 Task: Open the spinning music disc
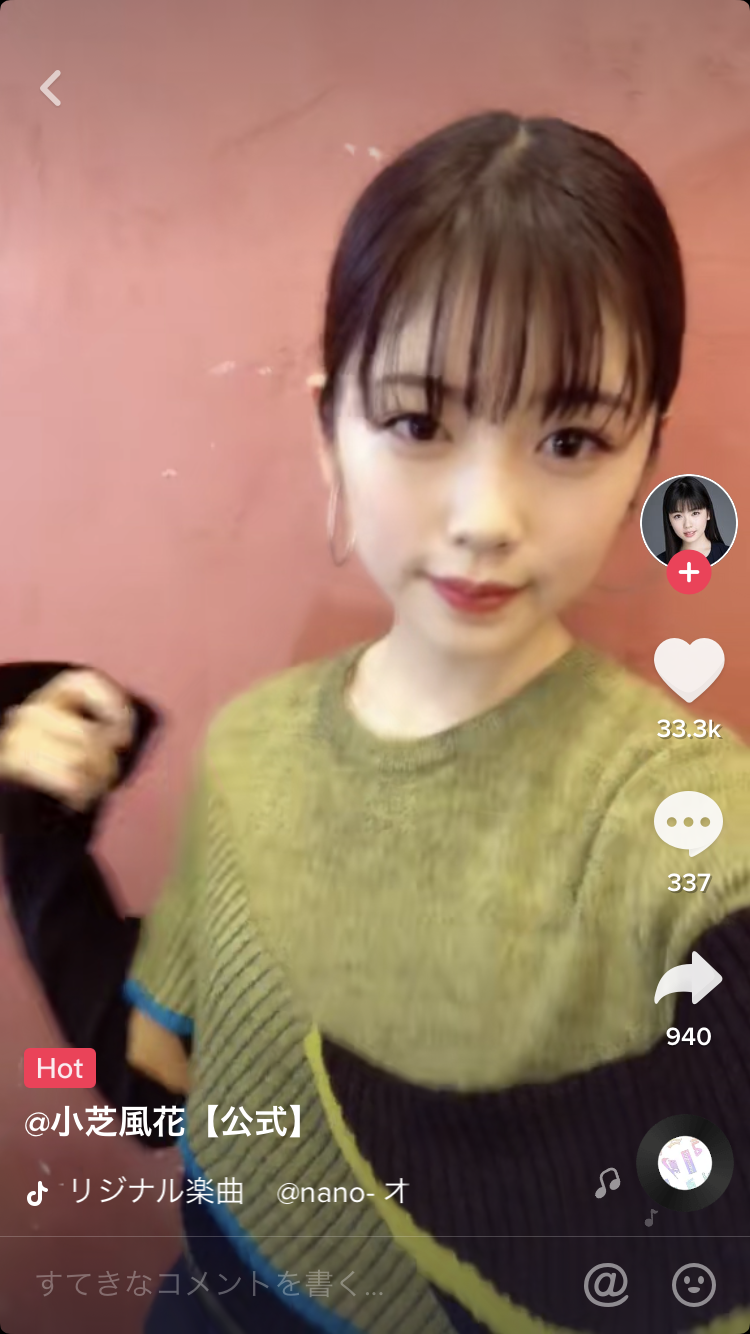tap(685, 1163)
